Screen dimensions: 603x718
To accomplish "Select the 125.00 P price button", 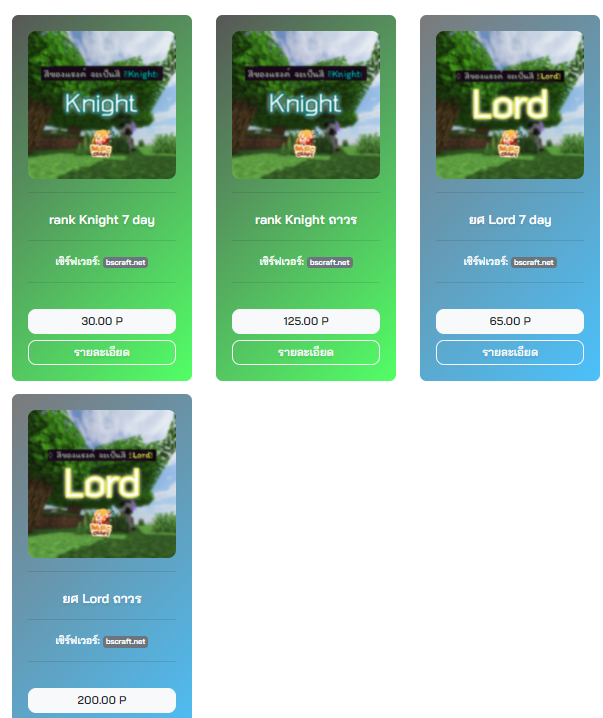I will tap(306, 321).
